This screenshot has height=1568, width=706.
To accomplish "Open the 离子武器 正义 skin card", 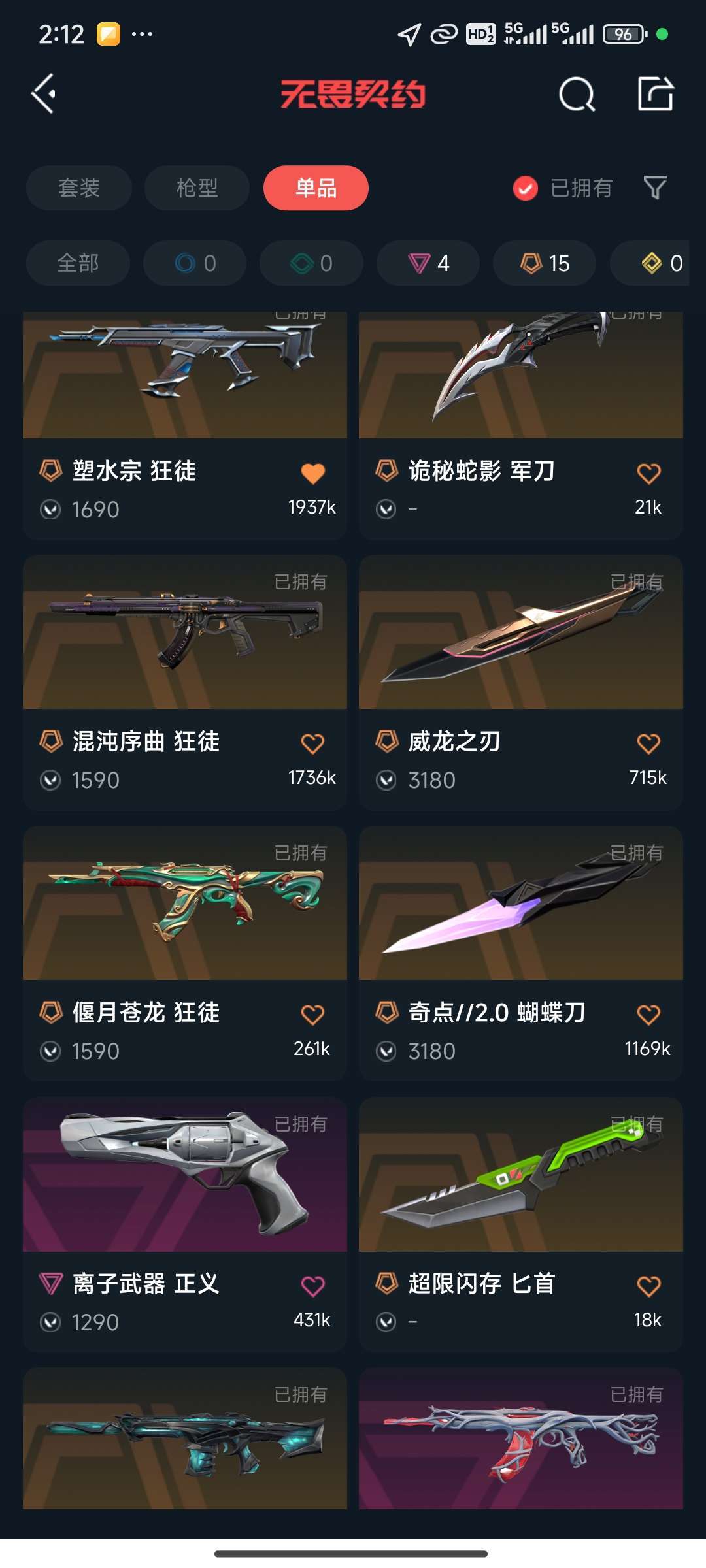I will [x=185, y=1225].
